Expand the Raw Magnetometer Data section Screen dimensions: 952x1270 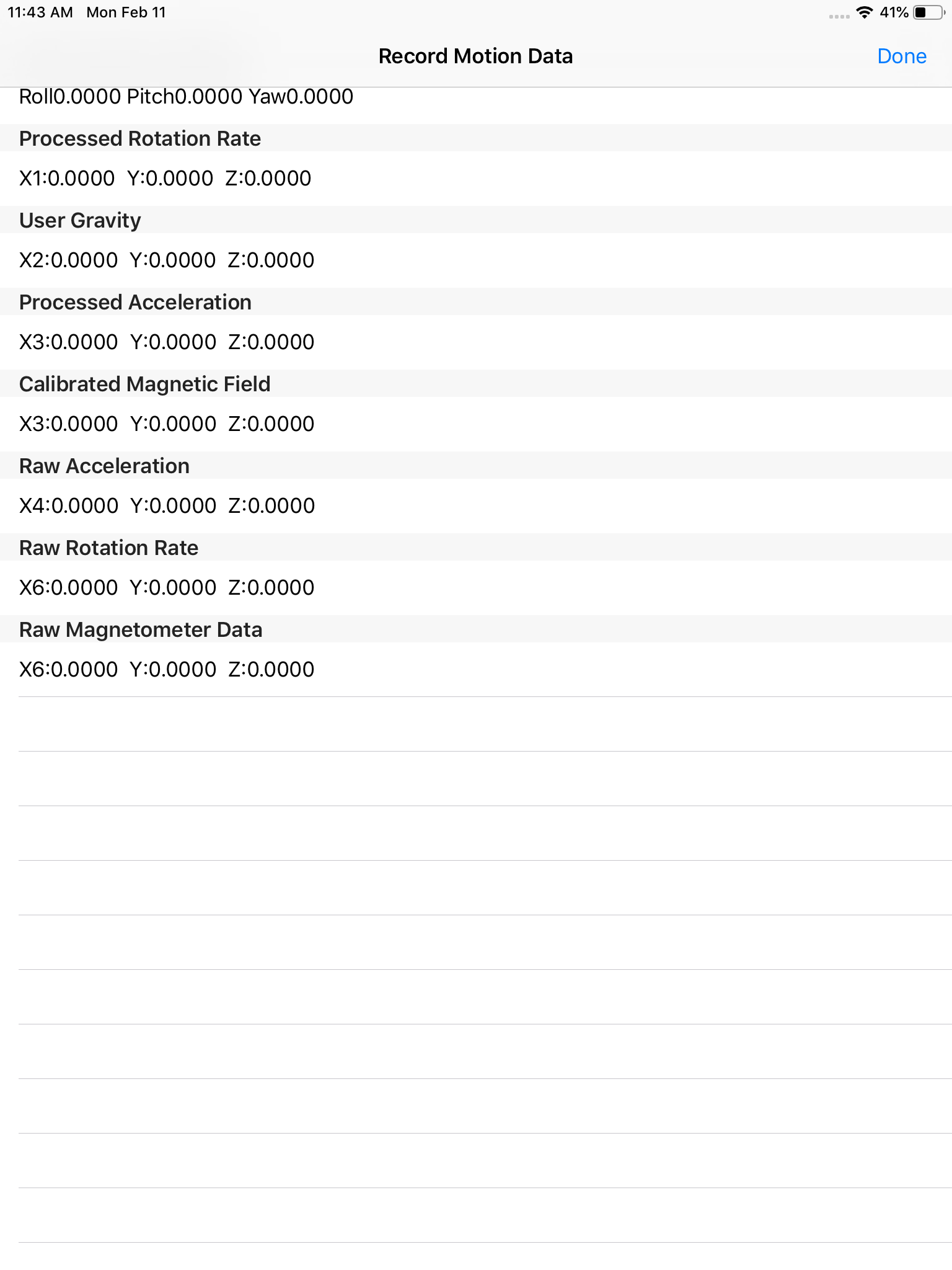click(141, 629)
